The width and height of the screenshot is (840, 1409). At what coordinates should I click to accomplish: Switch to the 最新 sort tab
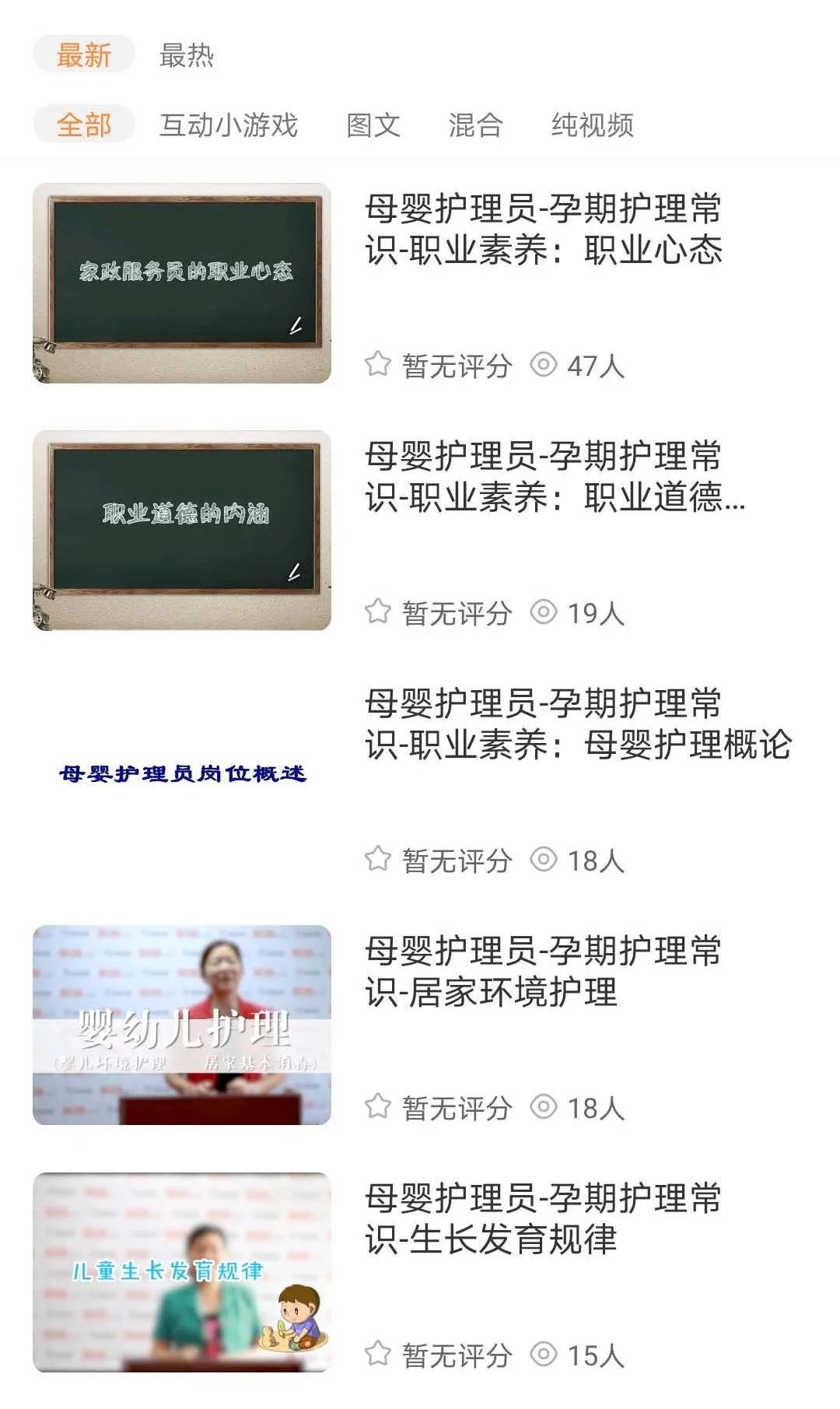(x=84, y=55)
